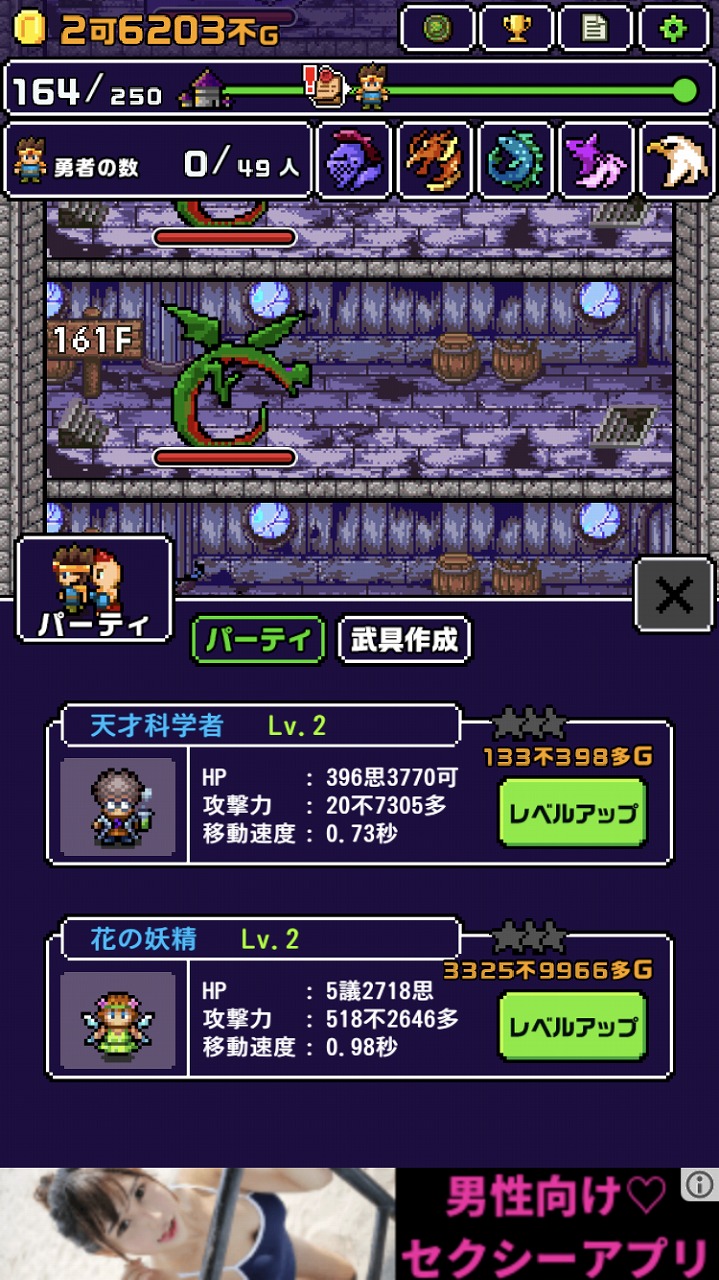Close the party panel
This screenshot has width=719, height=1280.
(674, 596)
